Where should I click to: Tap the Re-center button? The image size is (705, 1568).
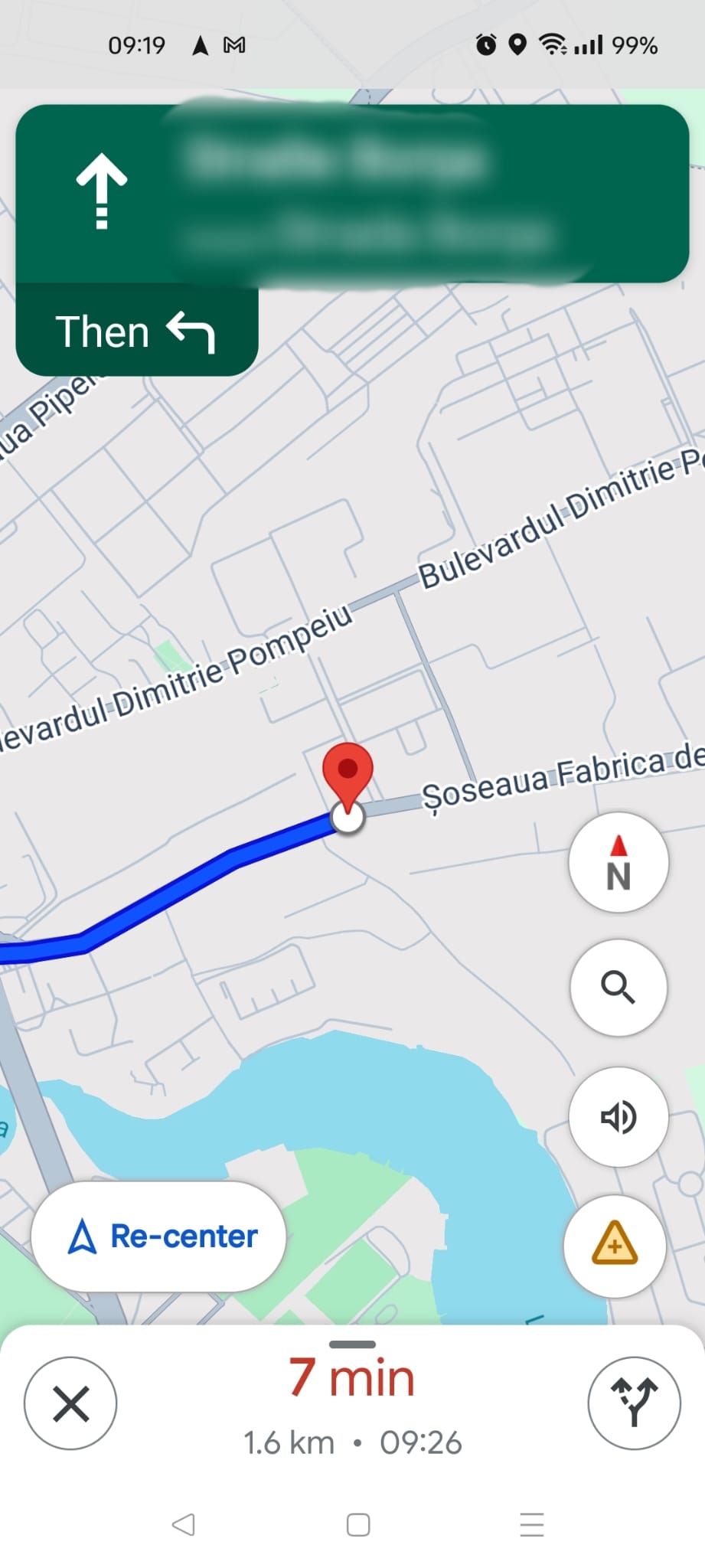(x=158, y=1236)
